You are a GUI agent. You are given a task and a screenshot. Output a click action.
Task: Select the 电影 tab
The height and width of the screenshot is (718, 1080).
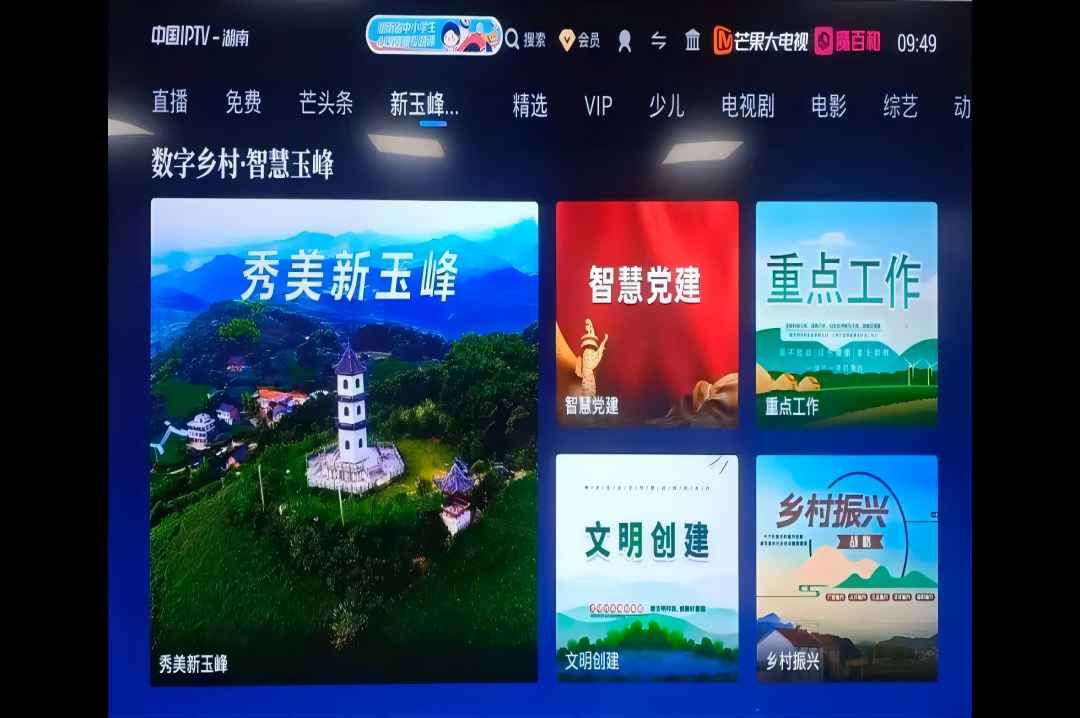coord(828,106)
